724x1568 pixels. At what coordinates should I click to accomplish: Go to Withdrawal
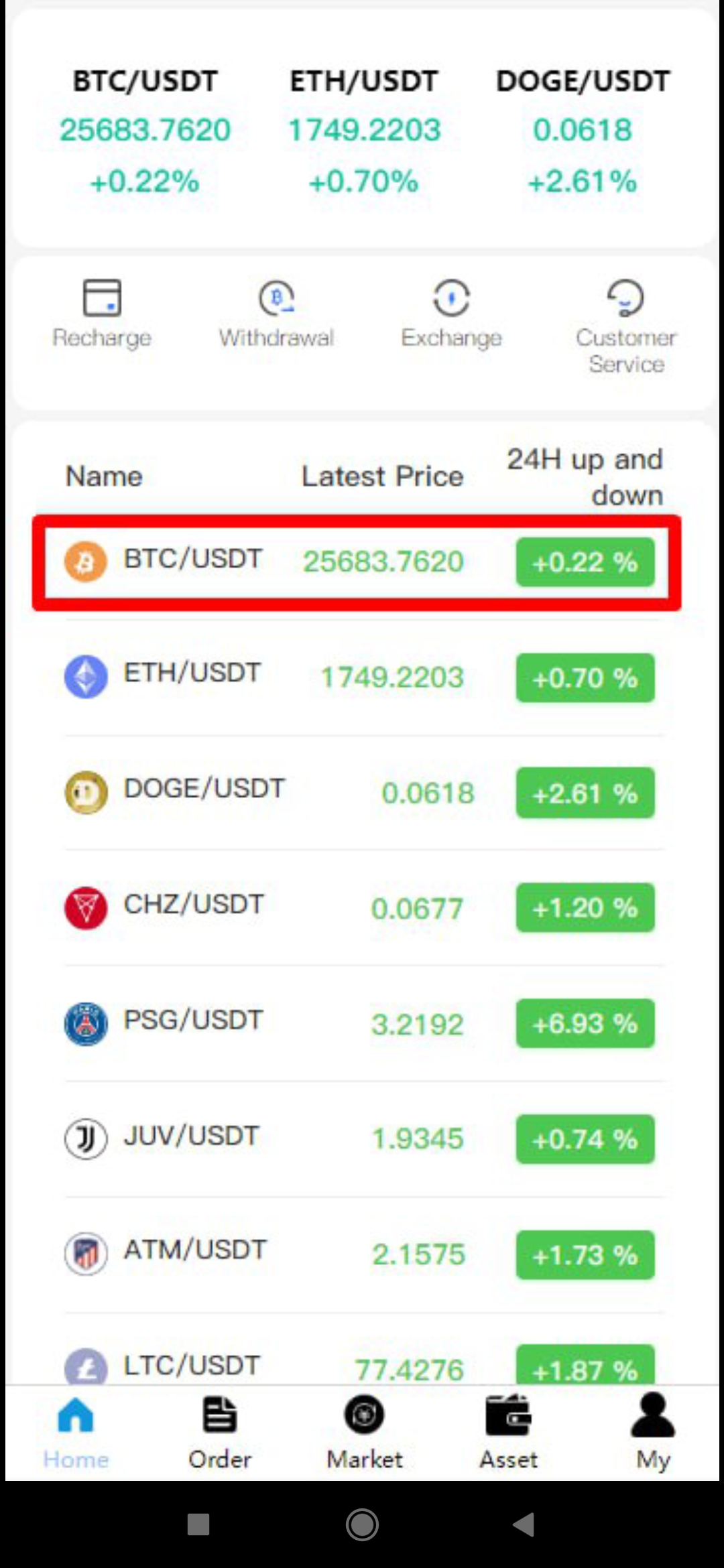point(276,314)
